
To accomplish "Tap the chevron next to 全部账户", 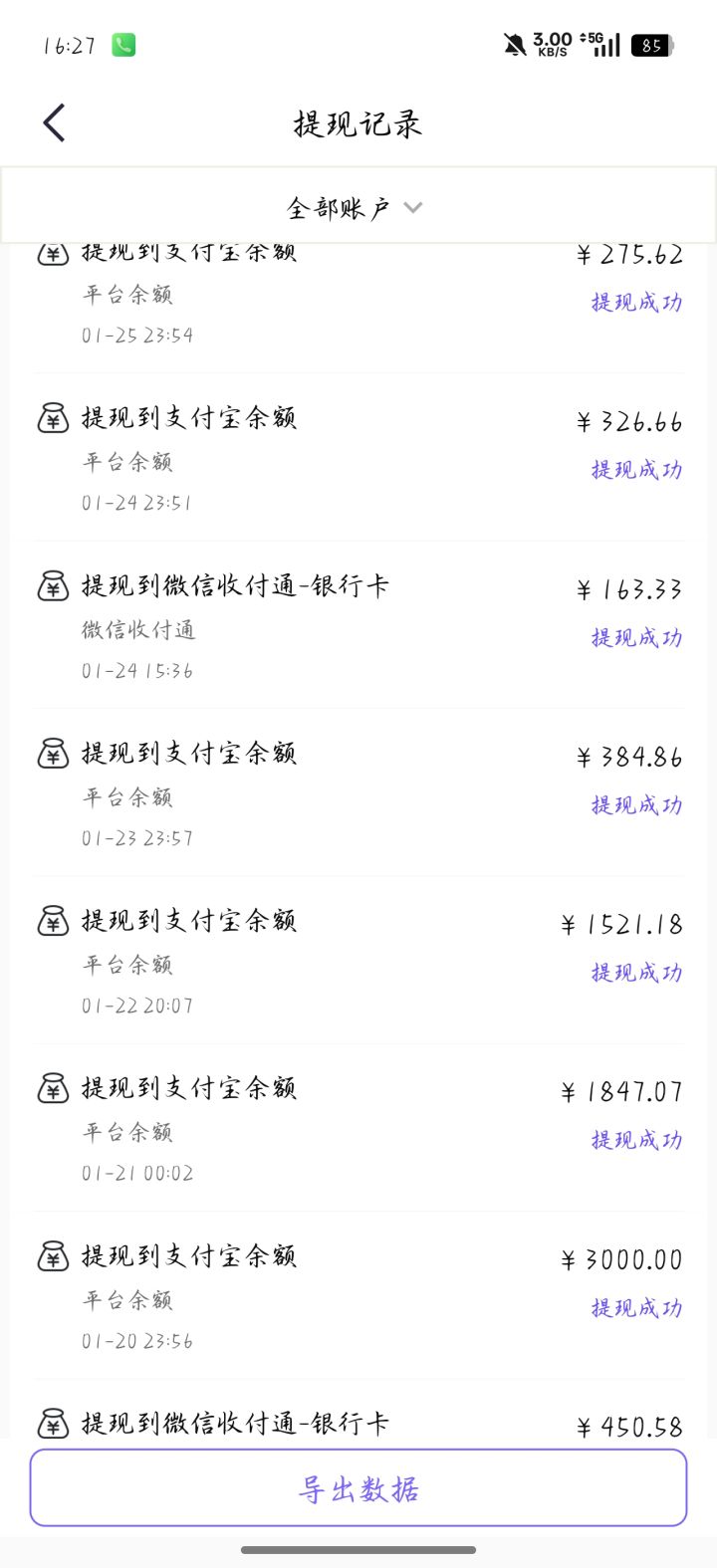I will click(x=413, y=208).
